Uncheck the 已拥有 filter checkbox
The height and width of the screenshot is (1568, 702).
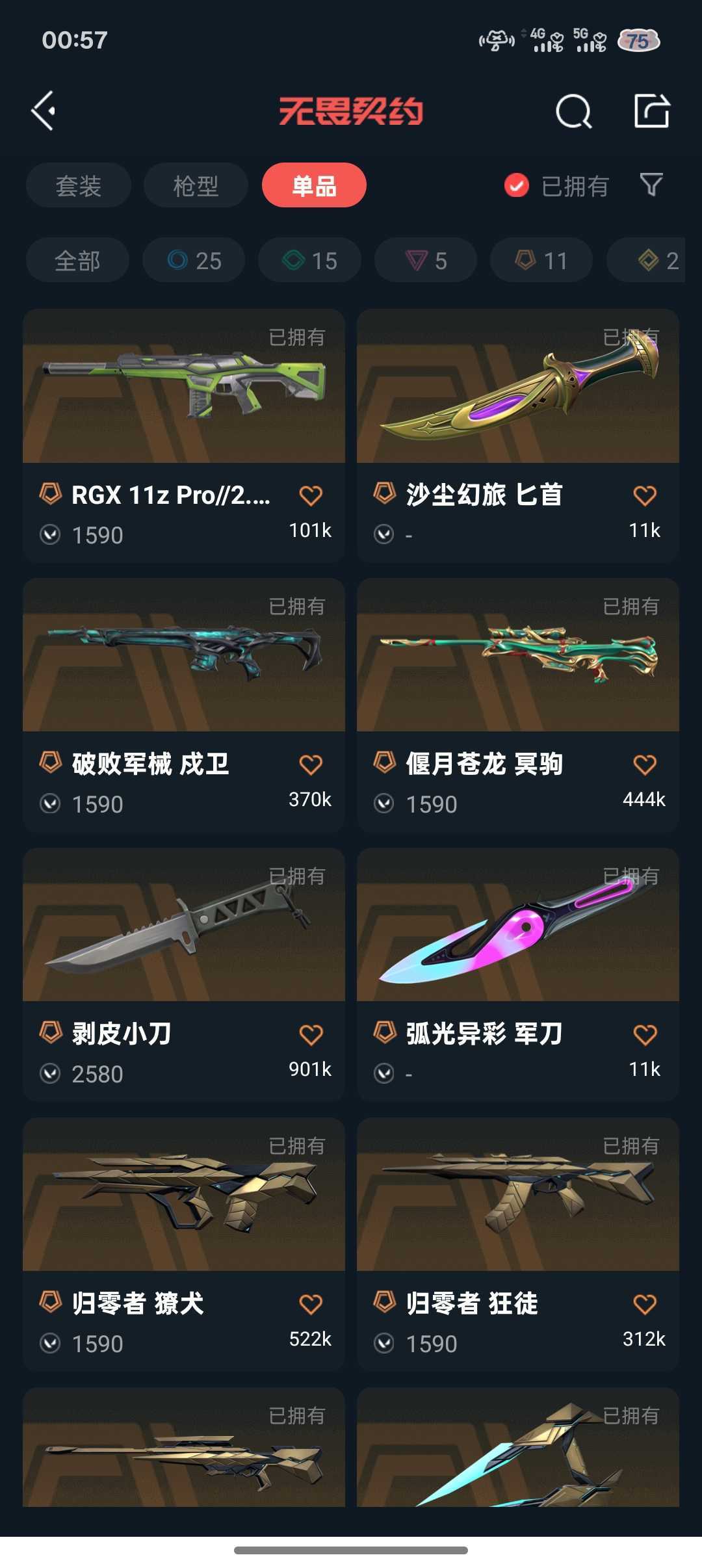517,186
